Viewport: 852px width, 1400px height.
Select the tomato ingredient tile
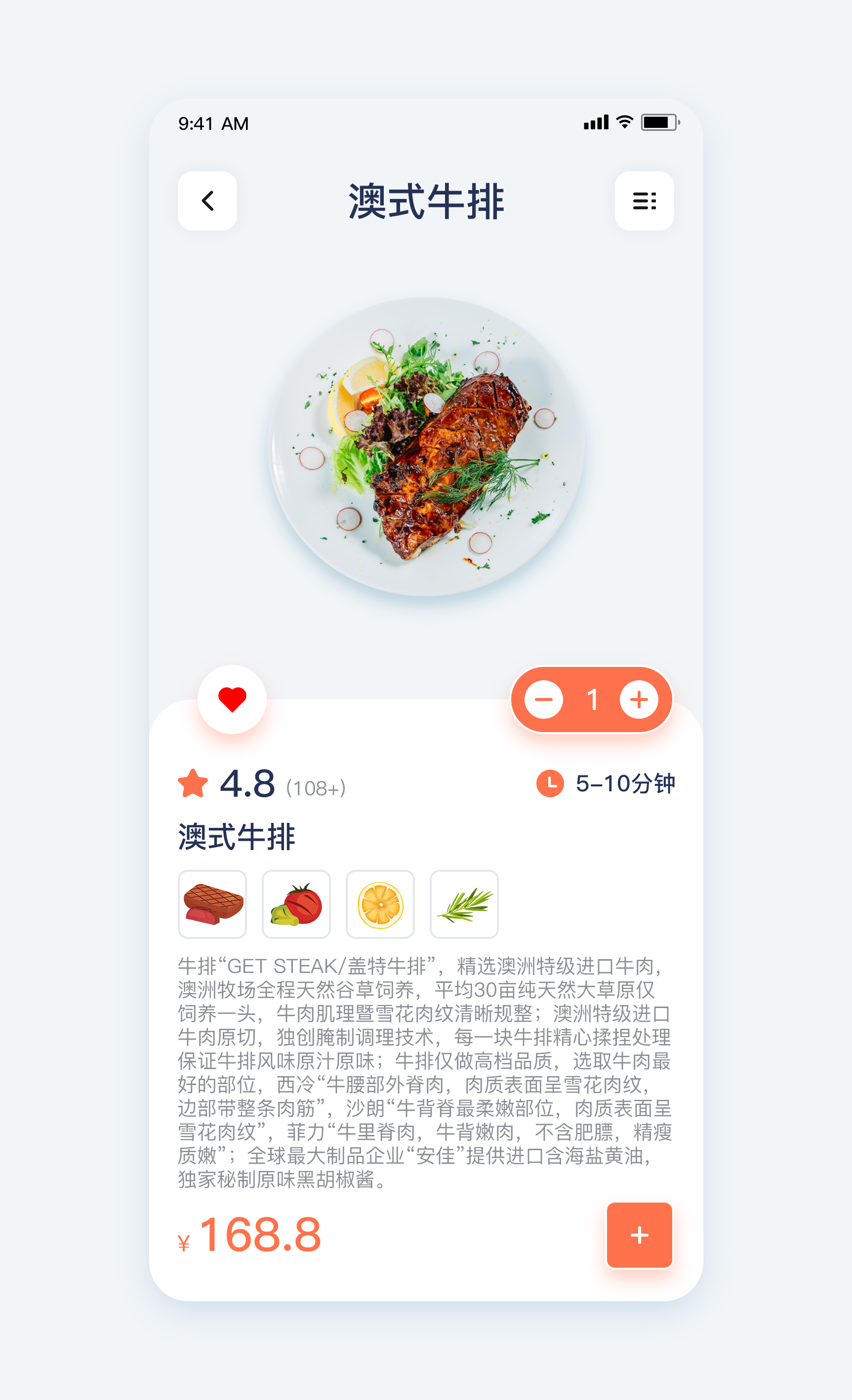(x=296, y=904)
